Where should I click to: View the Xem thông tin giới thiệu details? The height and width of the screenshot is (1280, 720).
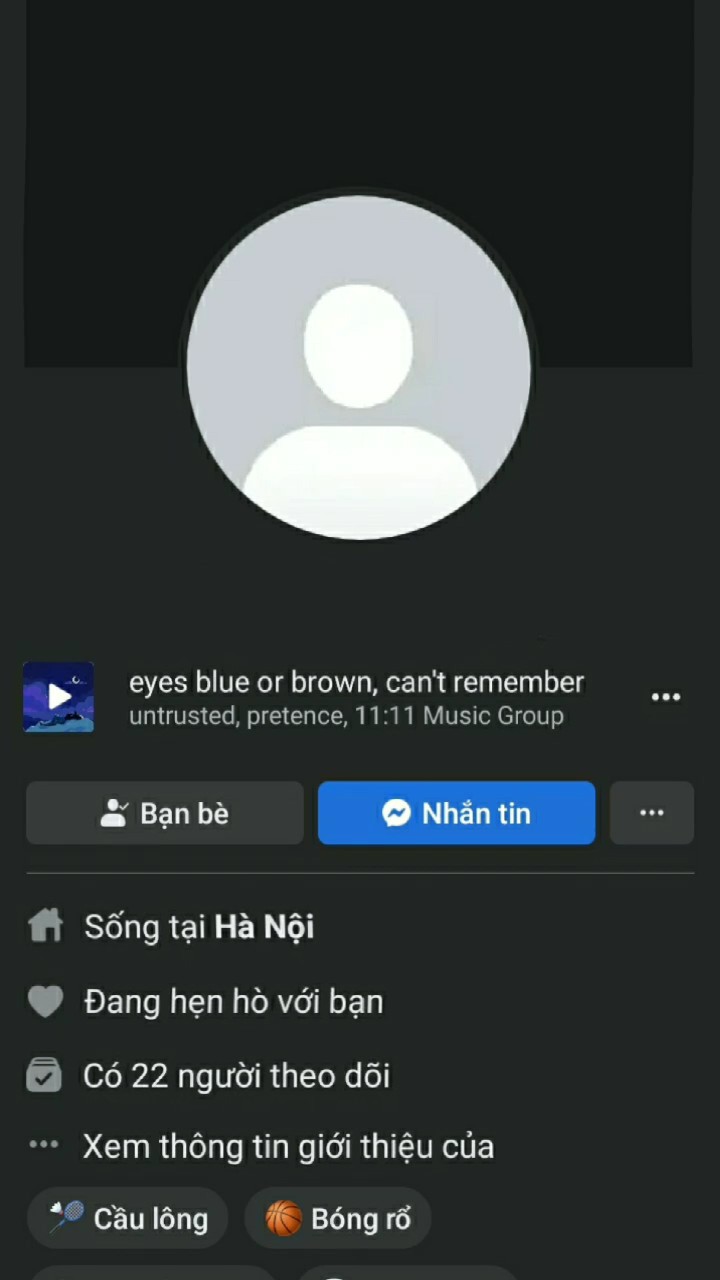click(x=288, y=1146)
